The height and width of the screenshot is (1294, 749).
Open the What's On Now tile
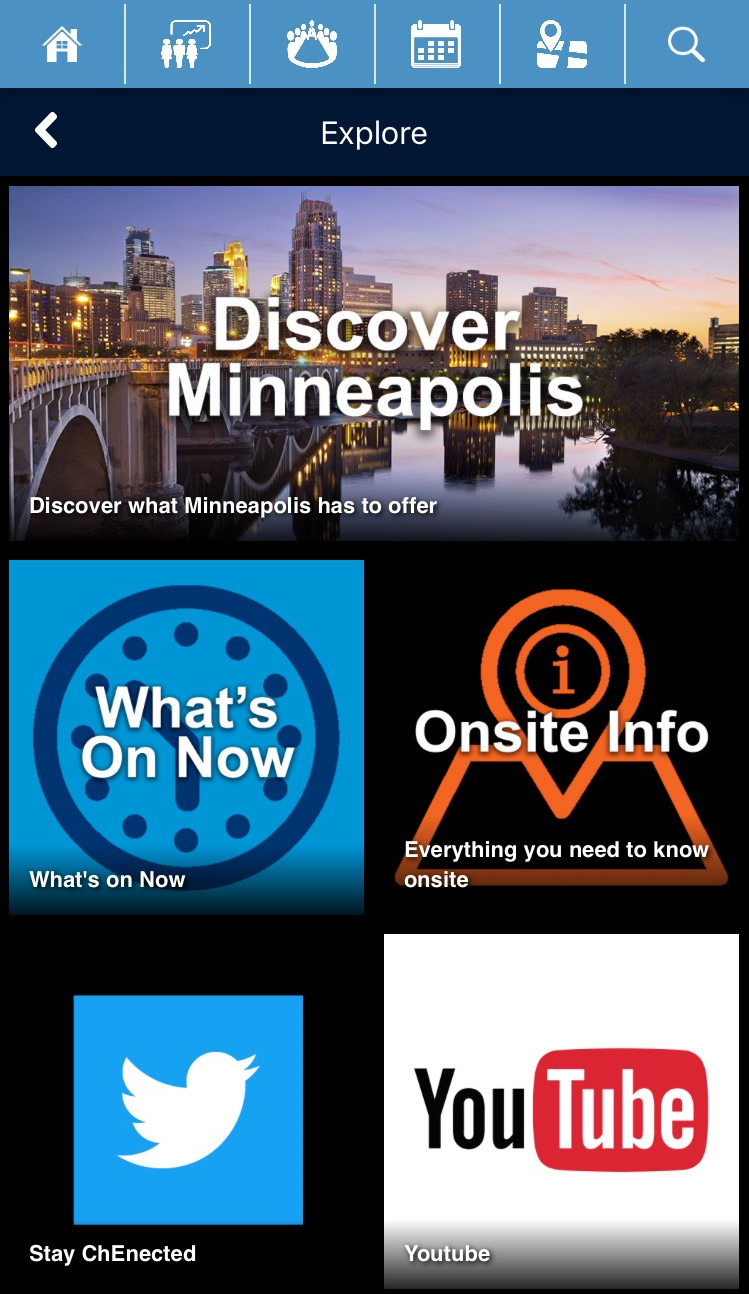(x=187, y=737)
